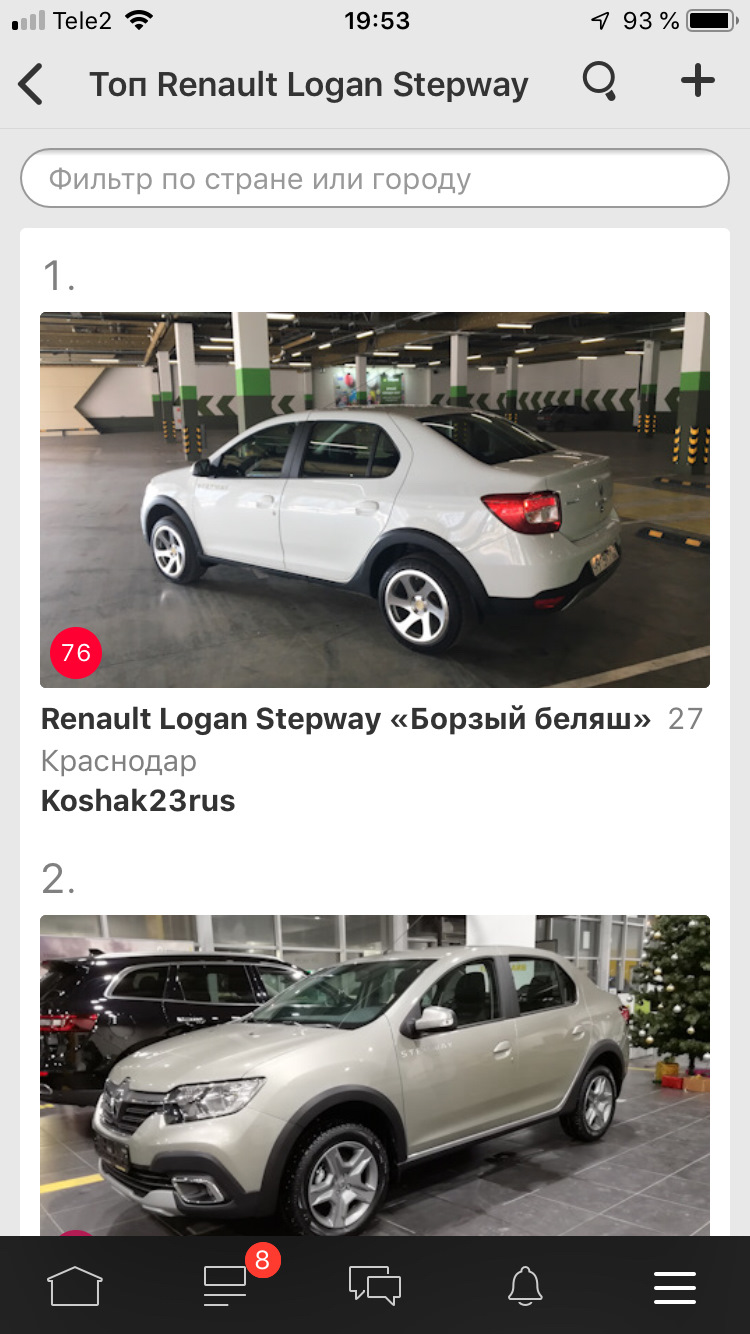Open the feed icon showing 8 notifications

pos(225,1287)
